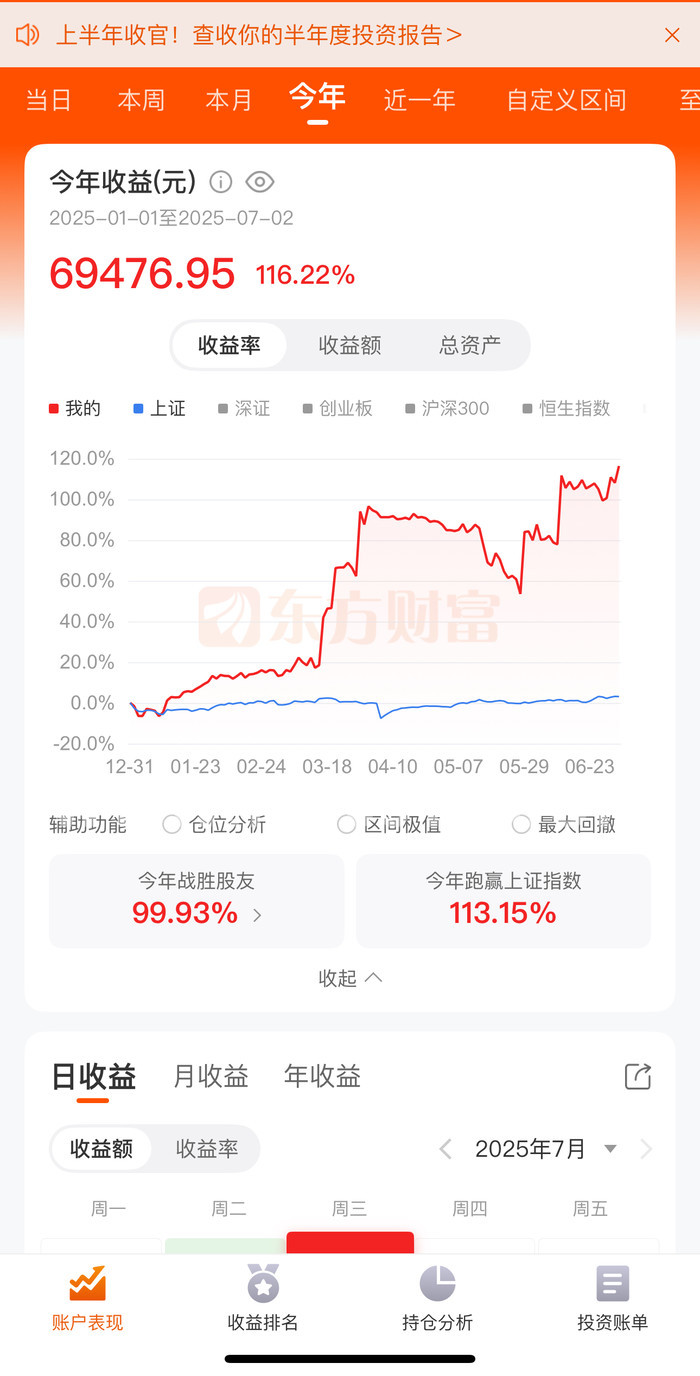Switch to the 当日 period tab
This screenshot has height=1376, width=700.
pyautogui.click(x=49, y=100)
